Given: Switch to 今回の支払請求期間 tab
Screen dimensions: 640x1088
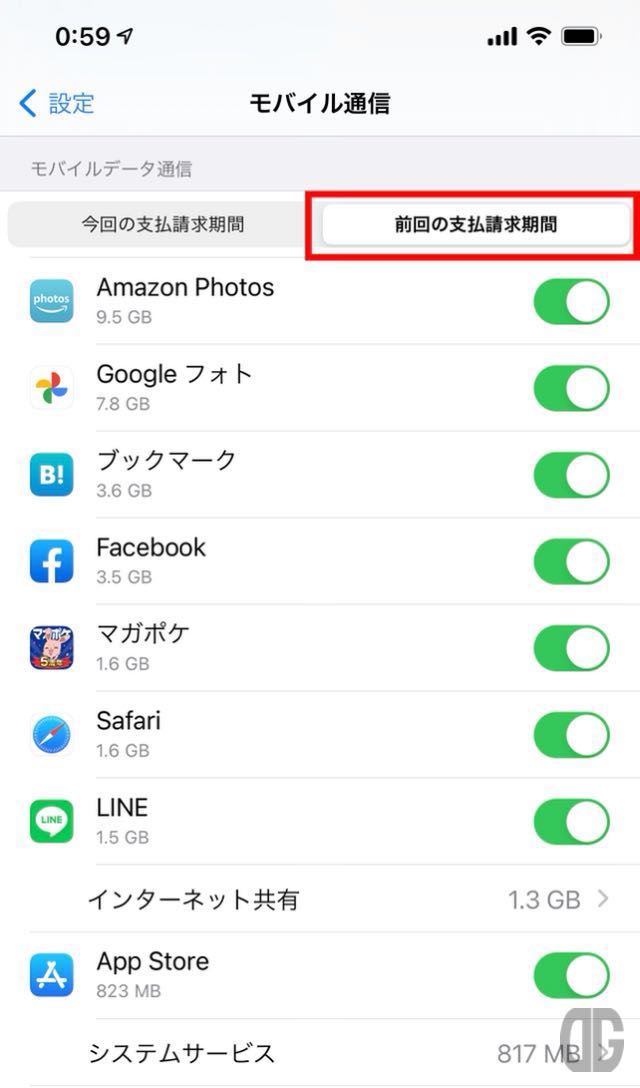Looking at the screenshot, I should [x=163, y=225].
